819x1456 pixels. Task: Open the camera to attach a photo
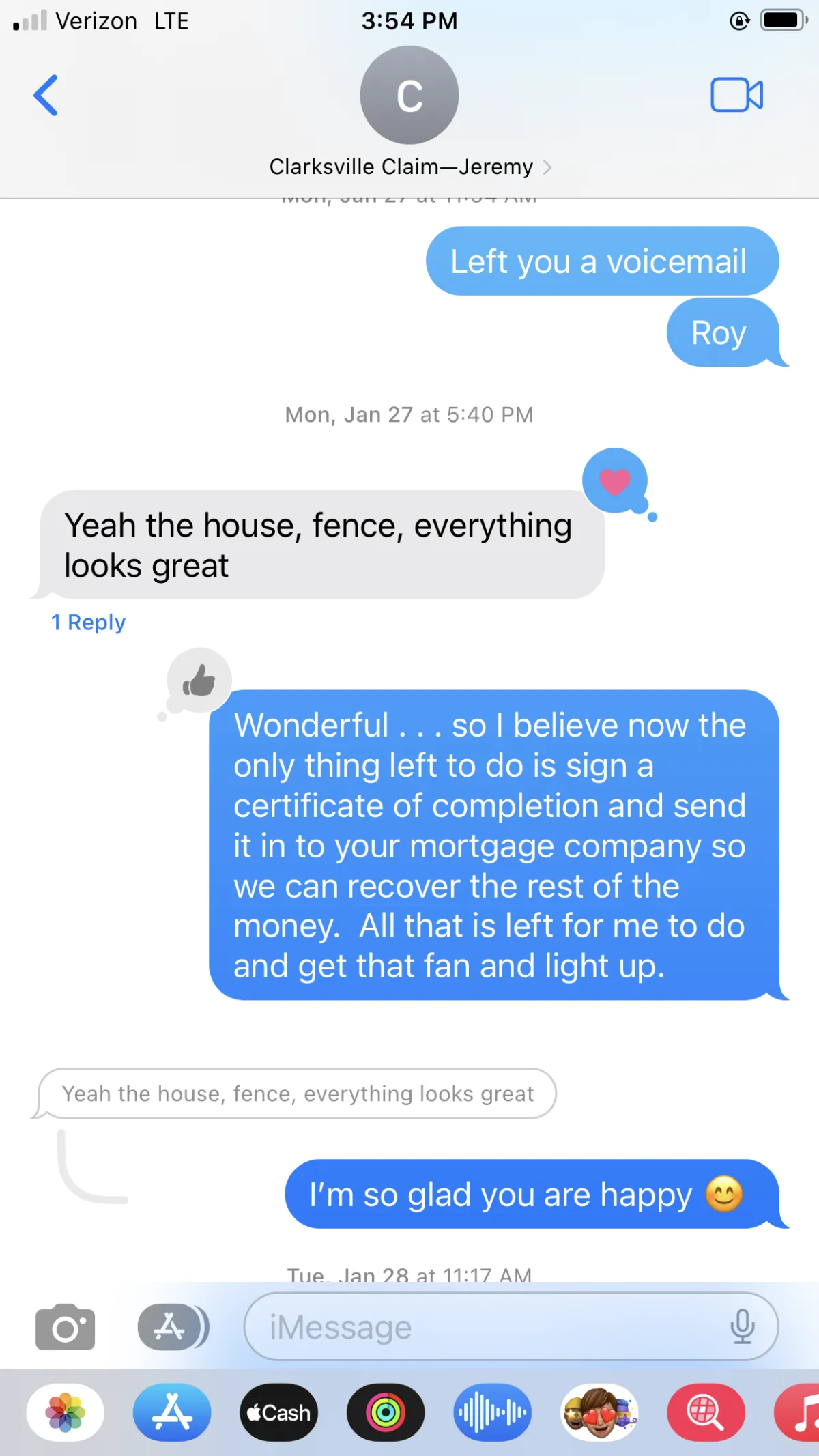click(65, 1327)
